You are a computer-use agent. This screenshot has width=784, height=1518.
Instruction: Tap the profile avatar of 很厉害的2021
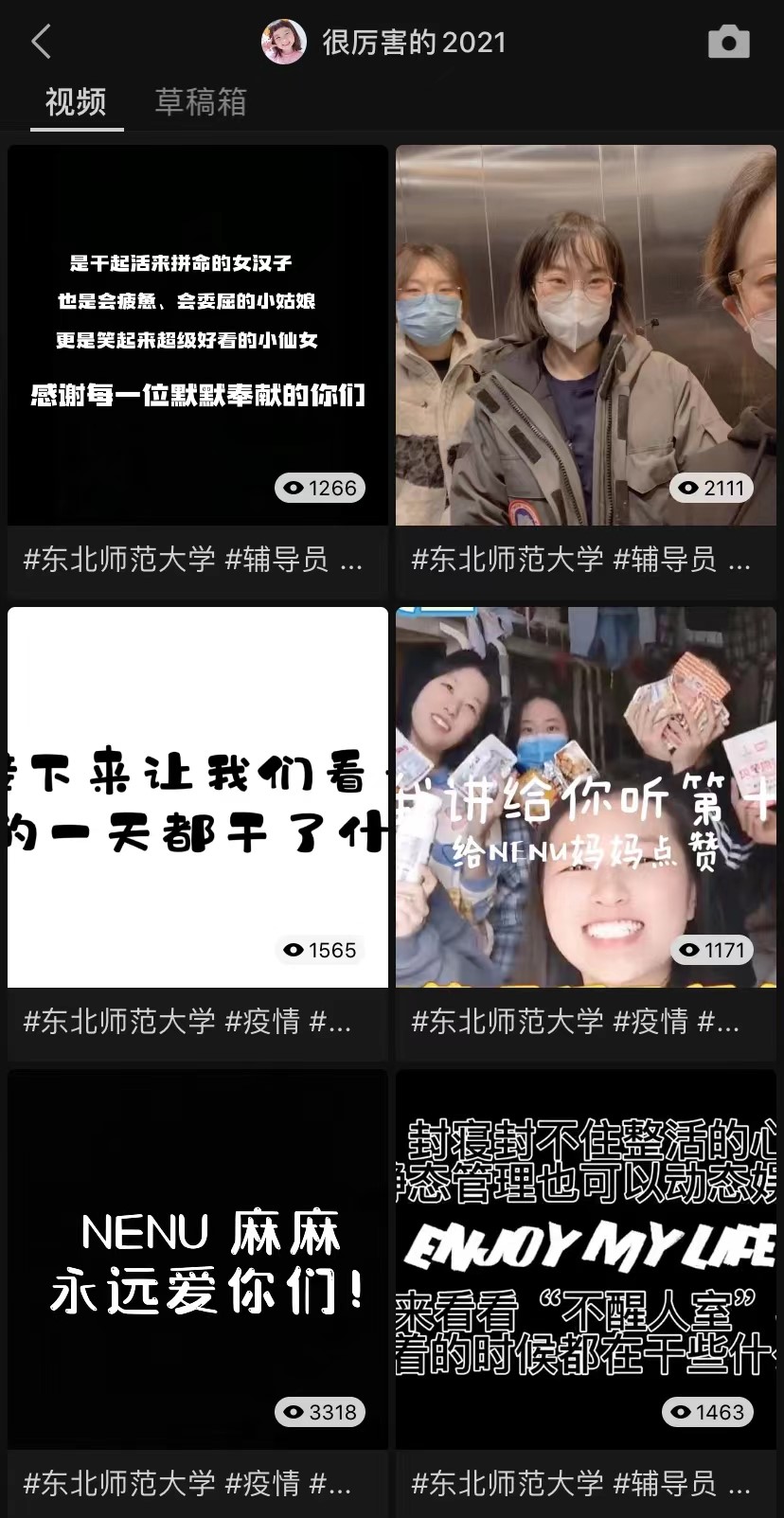click(284, 42)
